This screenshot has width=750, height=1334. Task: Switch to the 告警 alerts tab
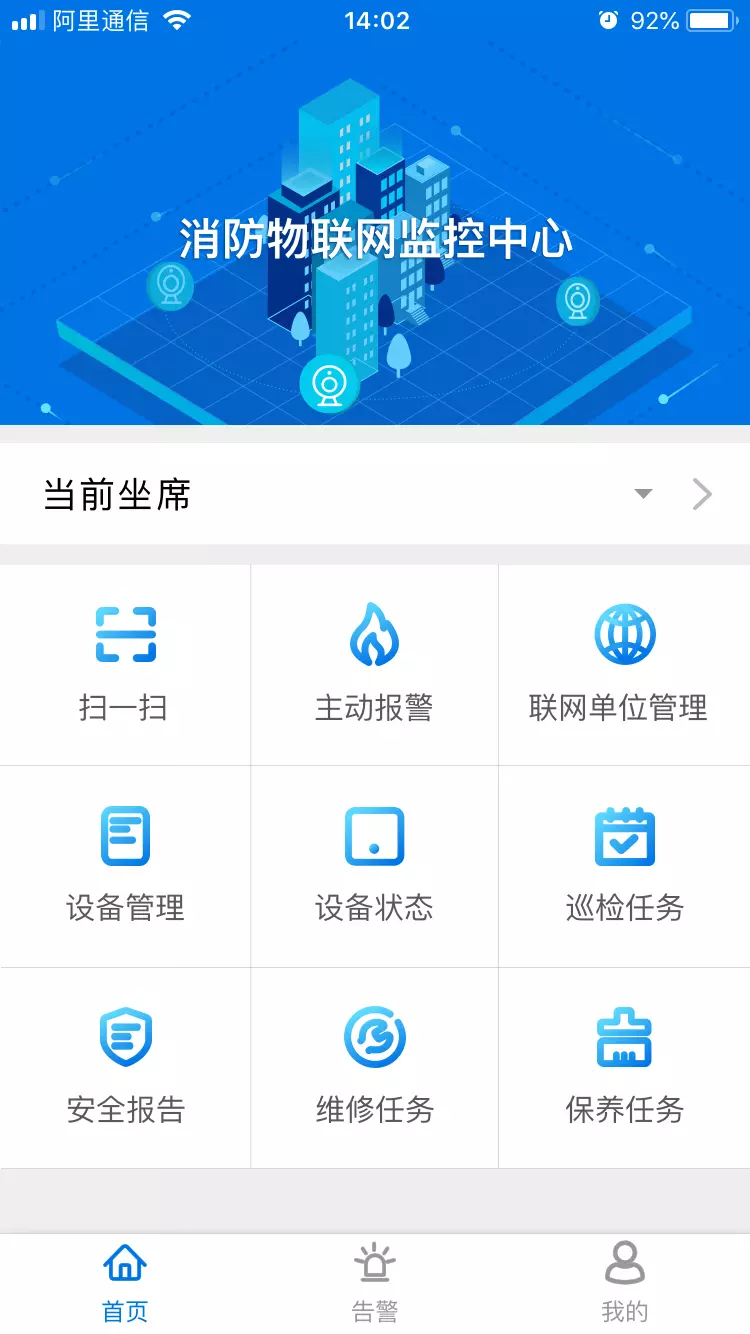point(374,1280)
